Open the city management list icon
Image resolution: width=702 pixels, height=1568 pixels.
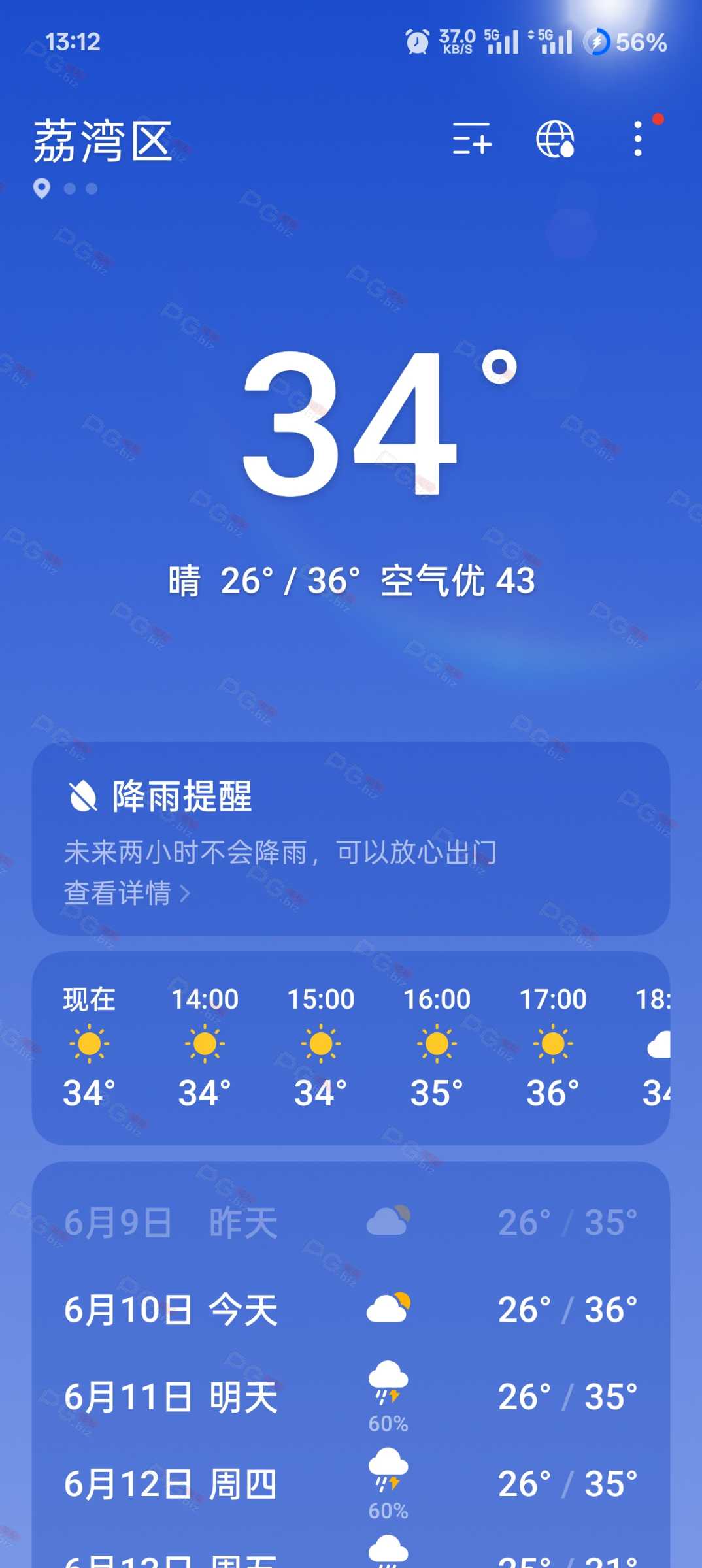click(472, 139)
